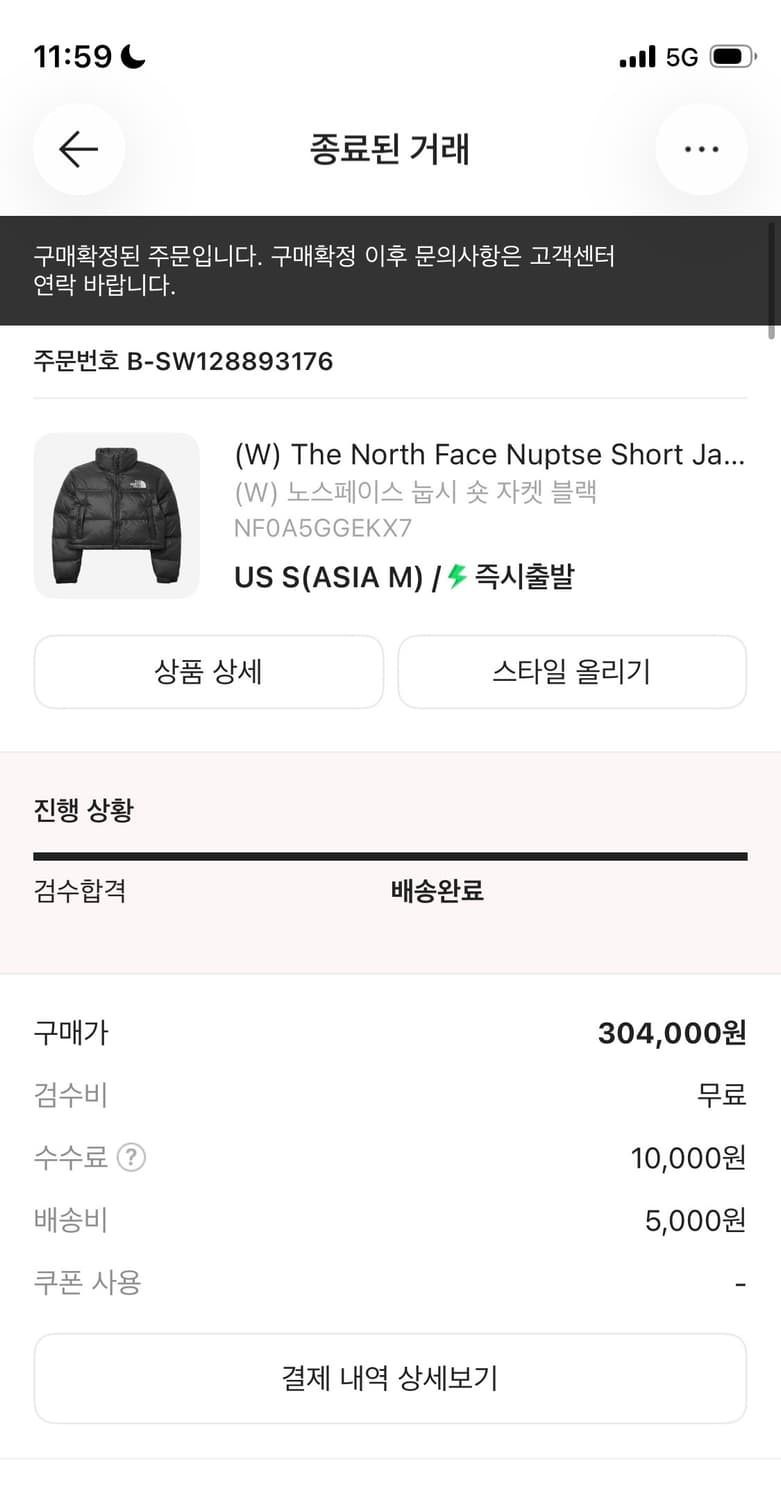Tap 스타일 올리기 to post a style
Screen dimensions: 781x1500
571,671
